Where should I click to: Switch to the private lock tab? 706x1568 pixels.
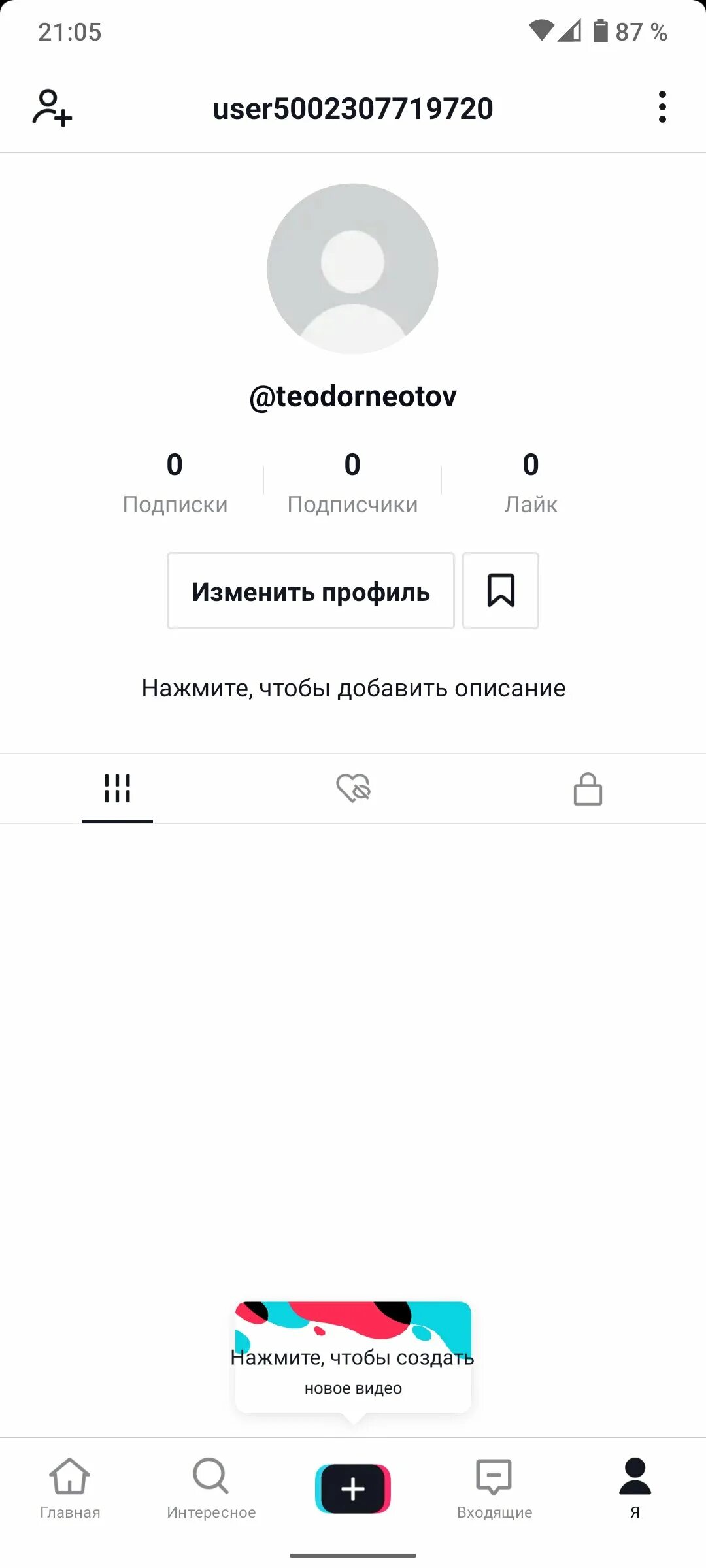(588, 789)
